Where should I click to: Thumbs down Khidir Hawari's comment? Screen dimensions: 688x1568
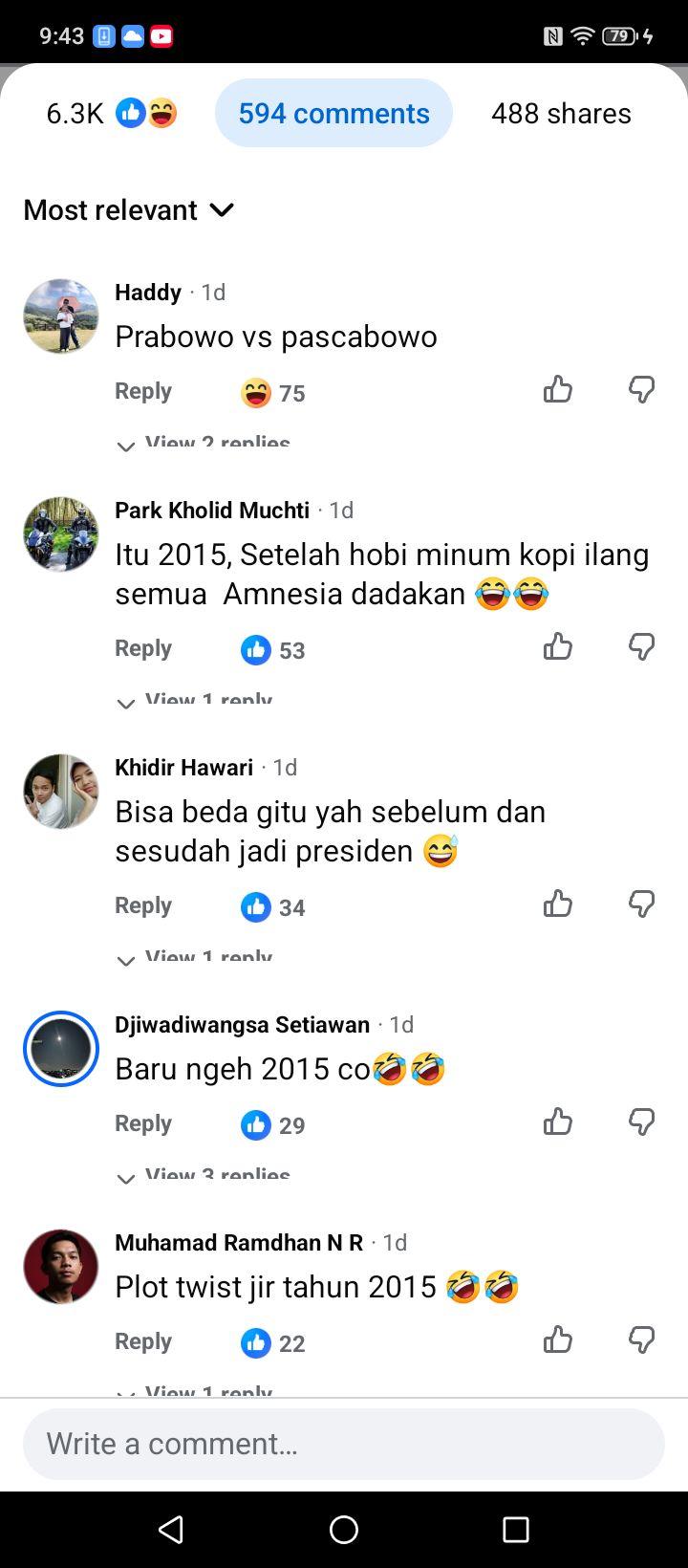pos(642,904)
